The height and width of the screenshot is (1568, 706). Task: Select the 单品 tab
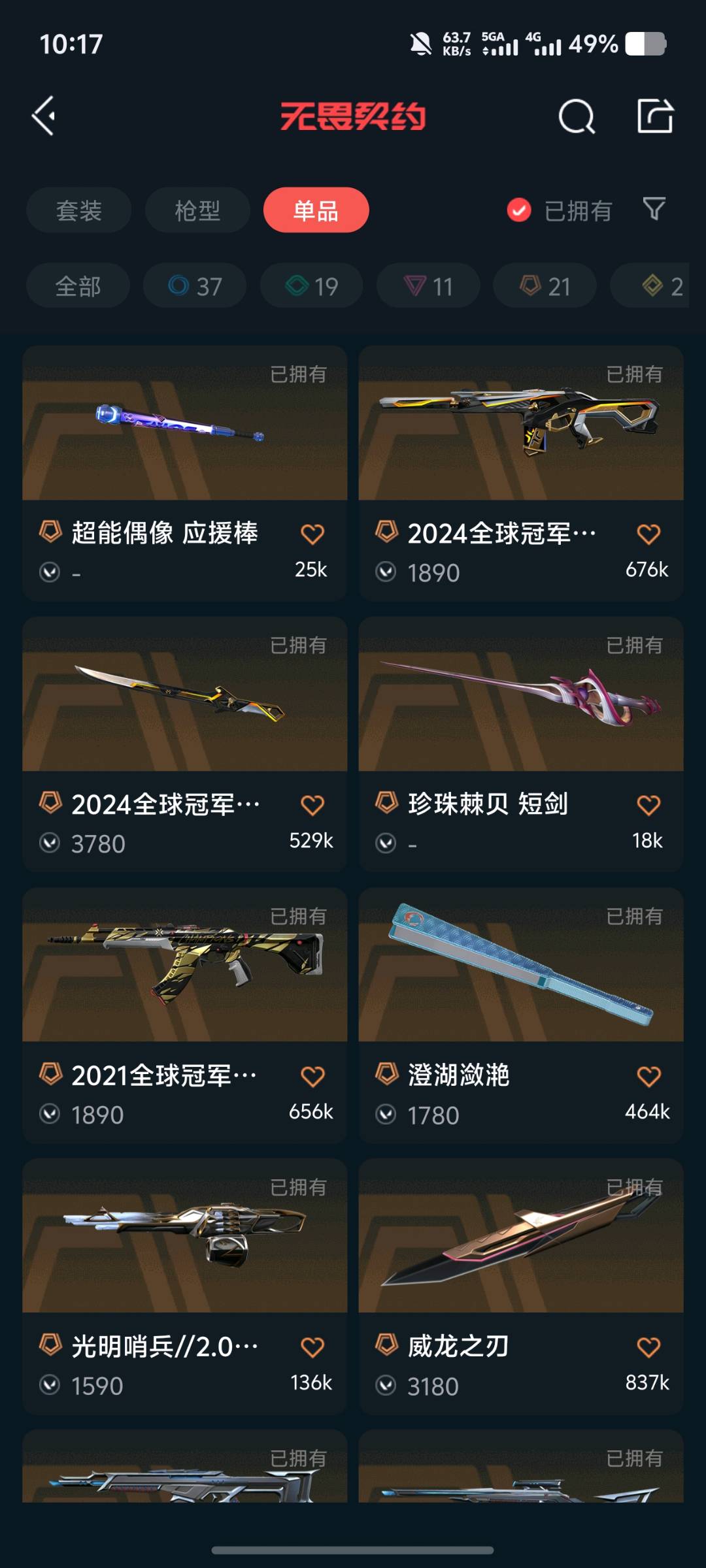click(x=316, y=210)
